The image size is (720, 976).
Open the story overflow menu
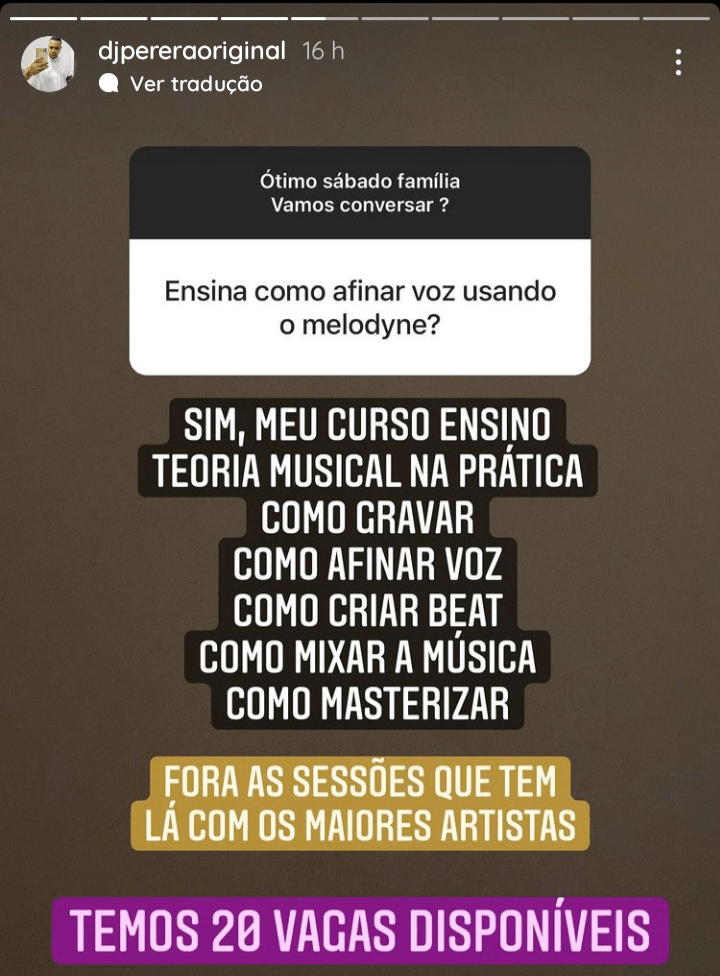678,63
